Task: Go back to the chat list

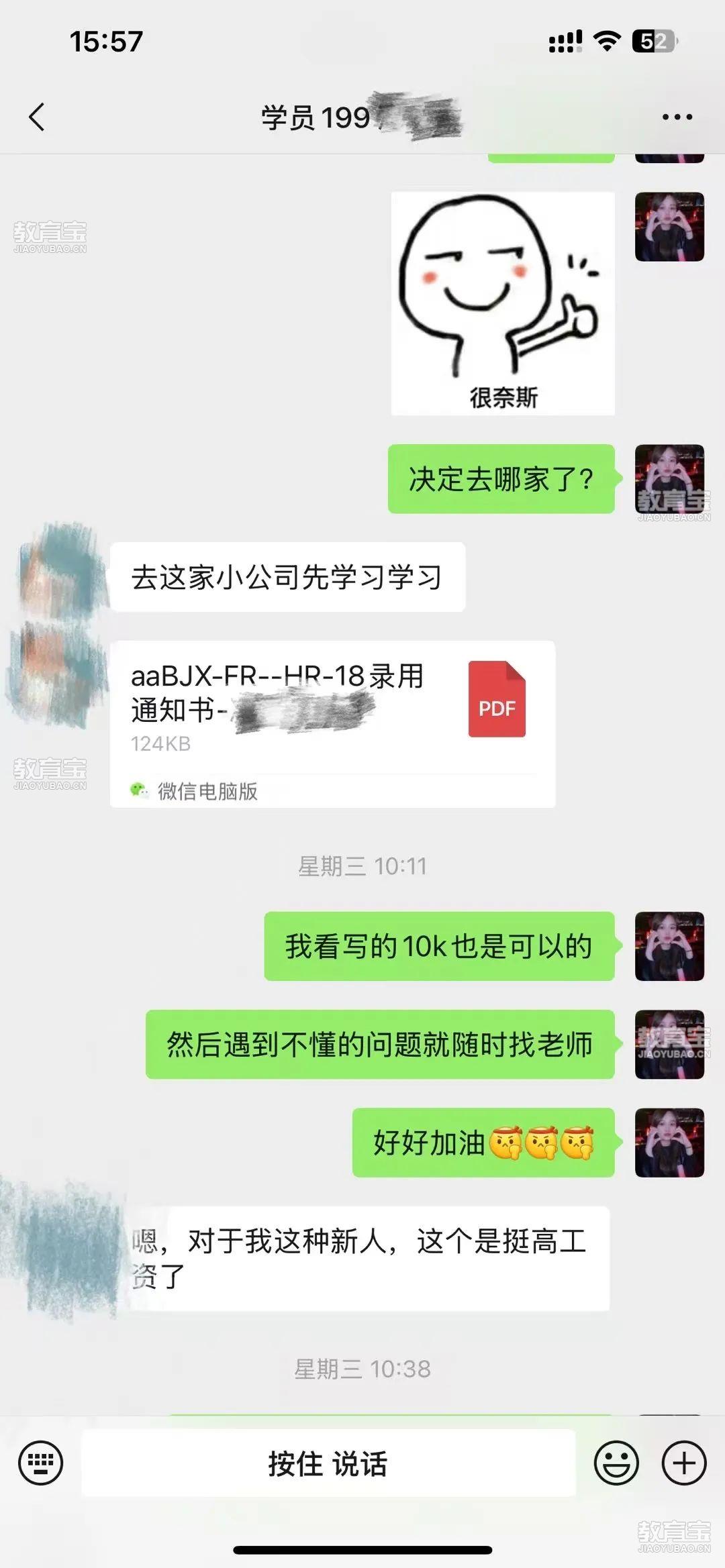Action: [x=37, y=117]
